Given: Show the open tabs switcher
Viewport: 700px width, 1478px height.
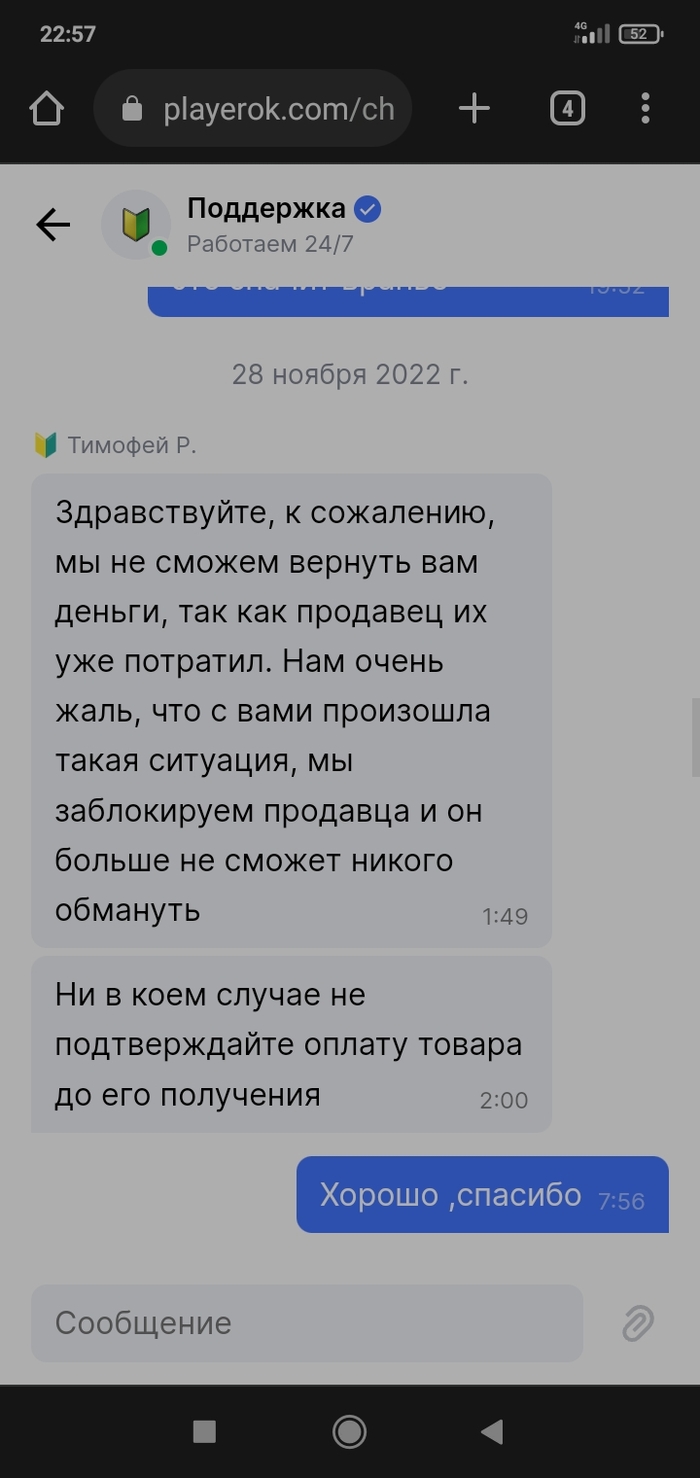Looking at the screenshot, I should point(567,109).
